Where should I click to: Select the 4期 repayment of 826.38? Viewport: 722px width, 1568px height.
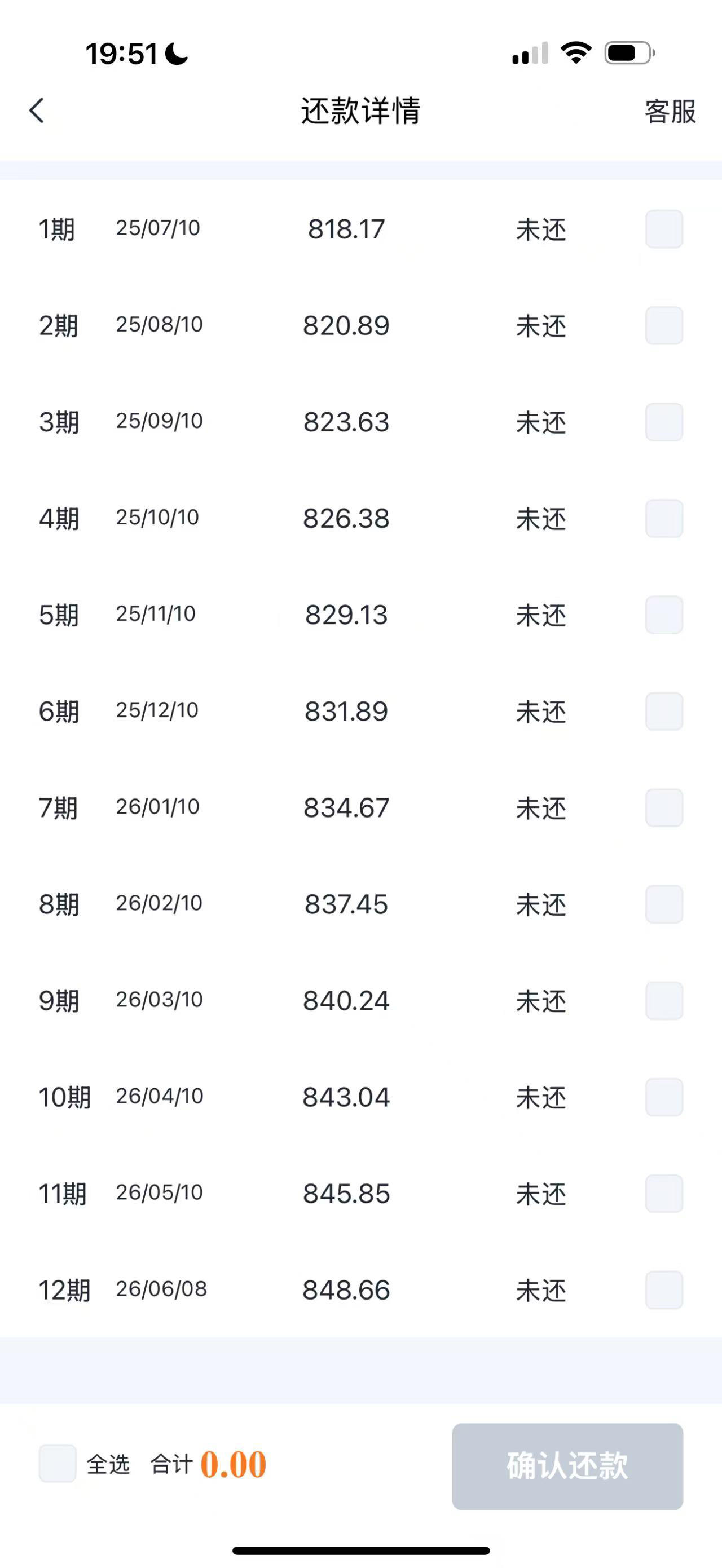[664, 519]
